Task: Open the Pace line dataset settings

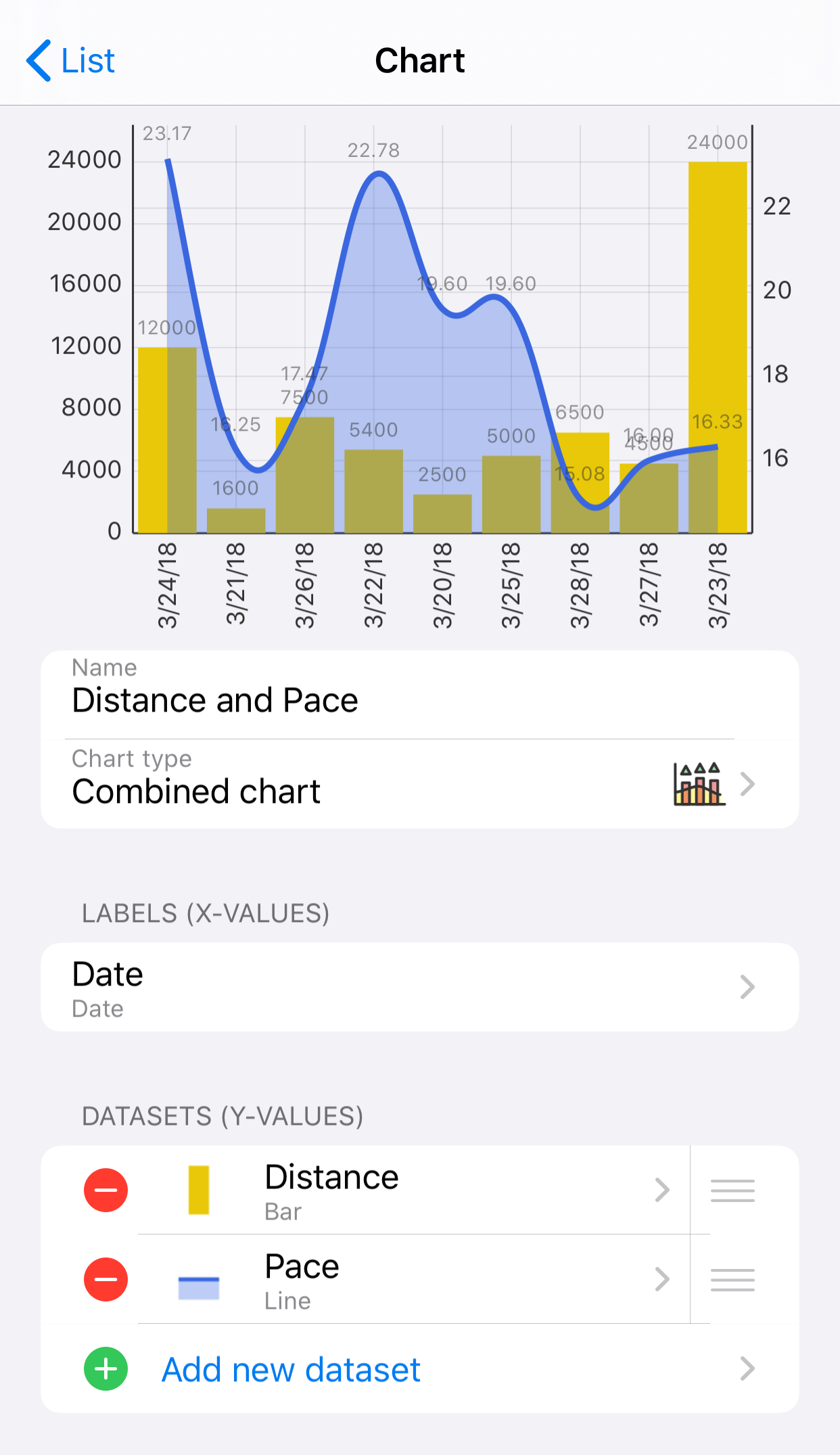Action: click(433, 1279)
